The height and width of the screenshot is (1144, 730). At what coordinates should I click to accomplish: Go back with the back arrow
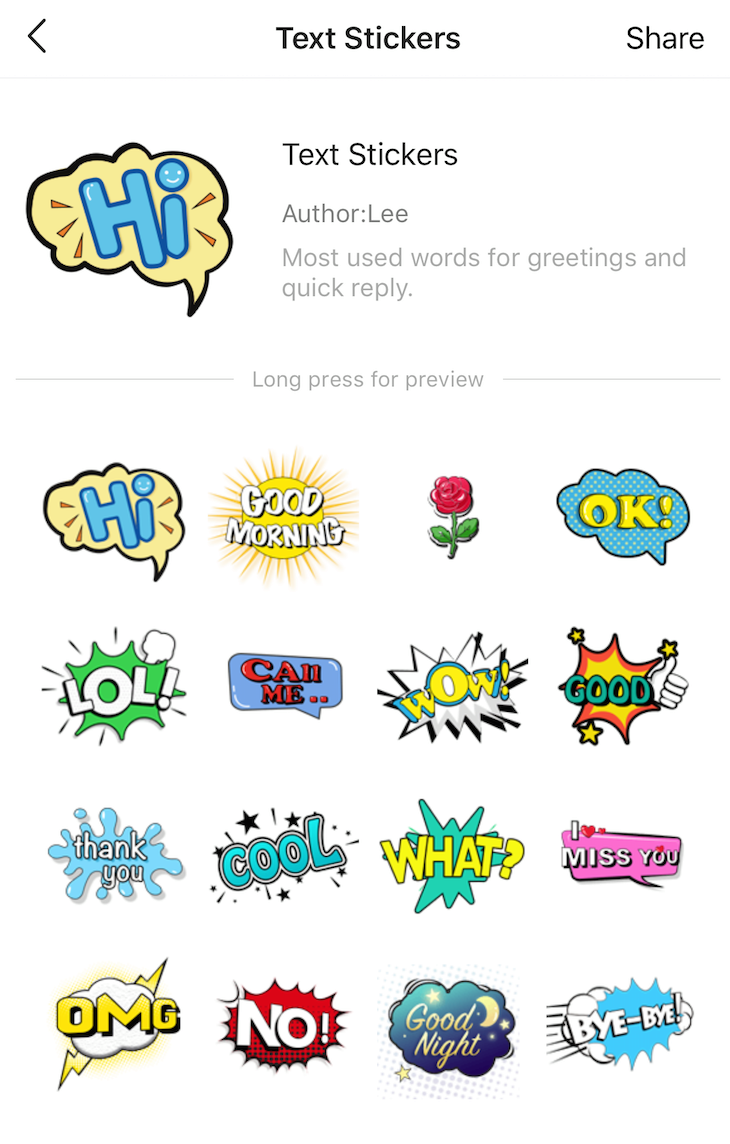click(37, 35)
